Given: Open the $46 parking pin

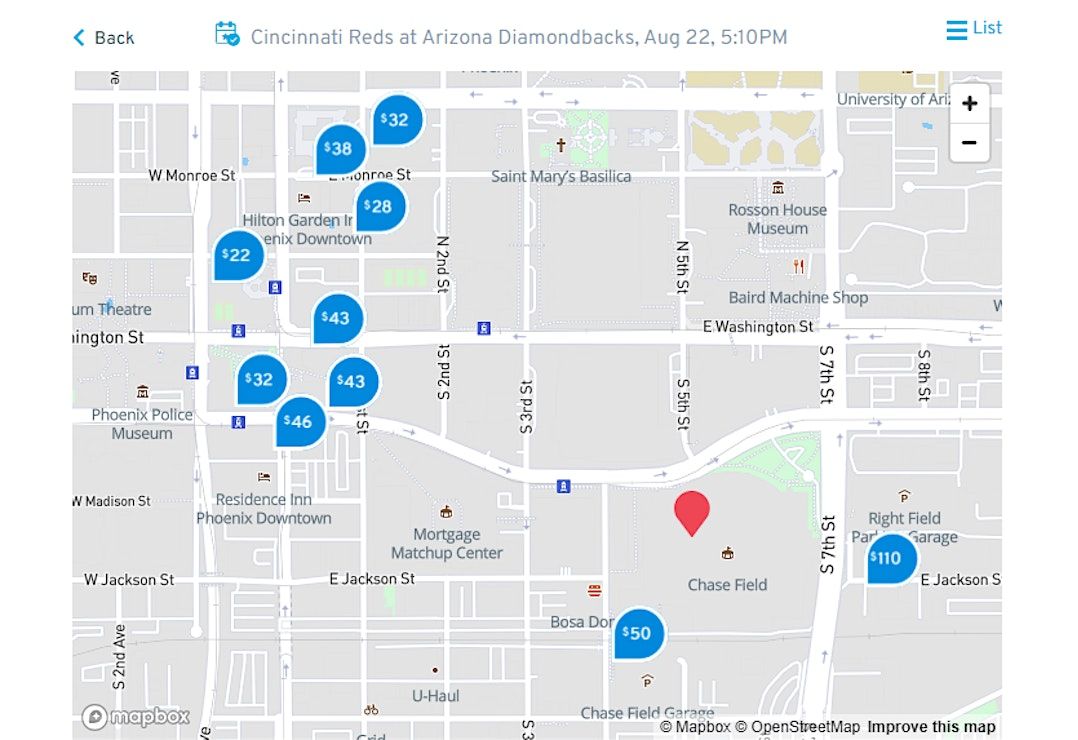Looking at the screenshot, I should [x=300, y=421].
